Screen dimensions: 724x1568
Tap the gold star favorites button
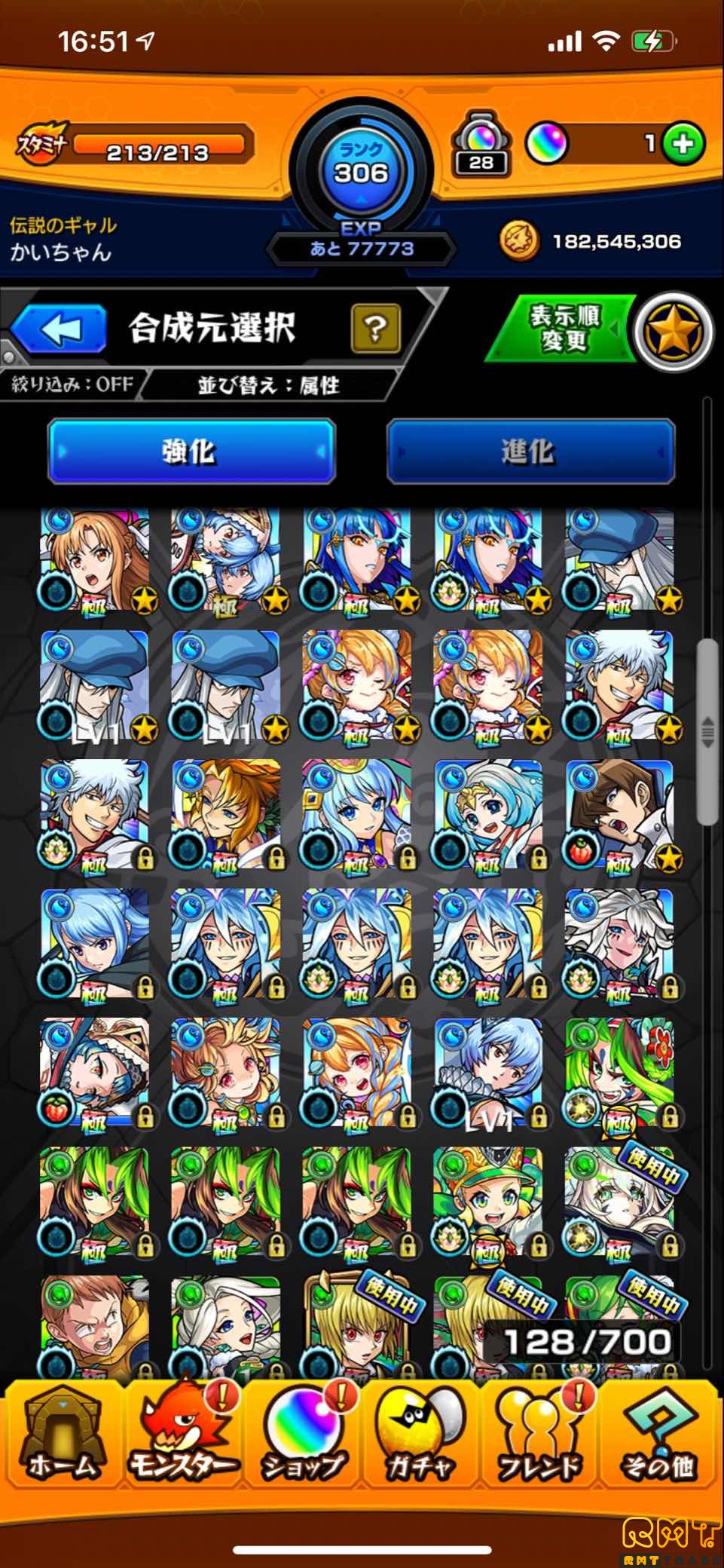click(672, 331)
